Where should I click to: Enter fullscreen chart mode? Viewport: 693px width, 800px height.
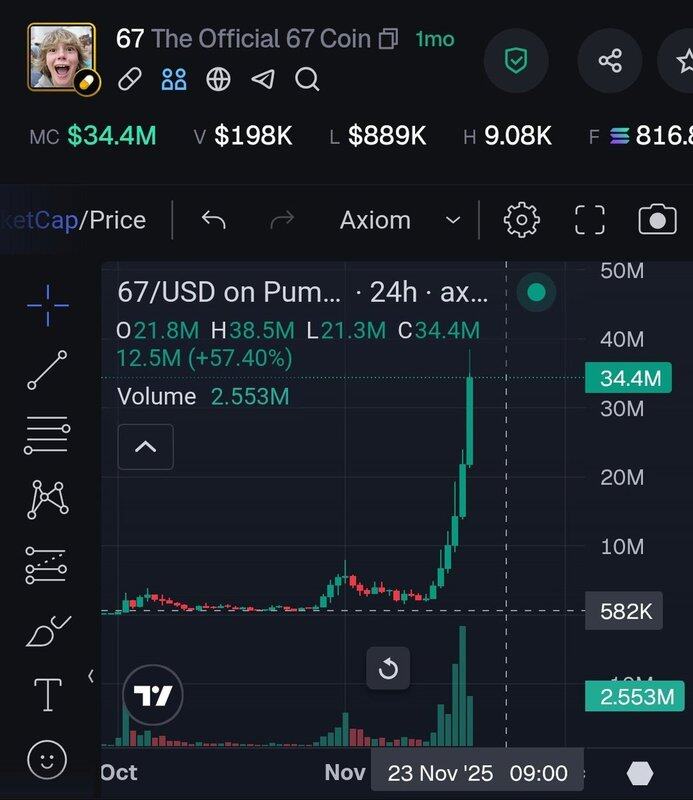click(590, 220)
